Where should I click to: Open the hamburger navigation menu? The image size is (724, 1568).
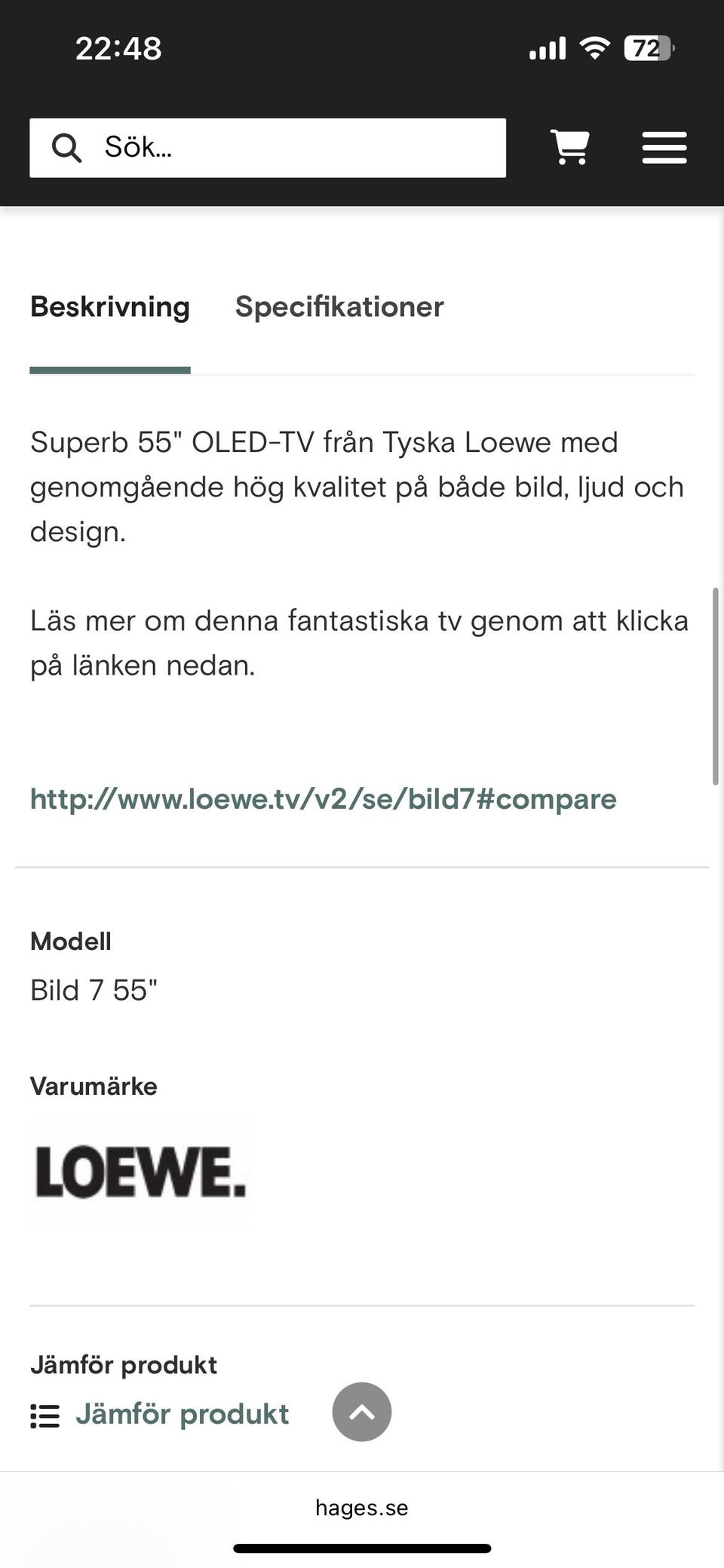coord(664,148)
